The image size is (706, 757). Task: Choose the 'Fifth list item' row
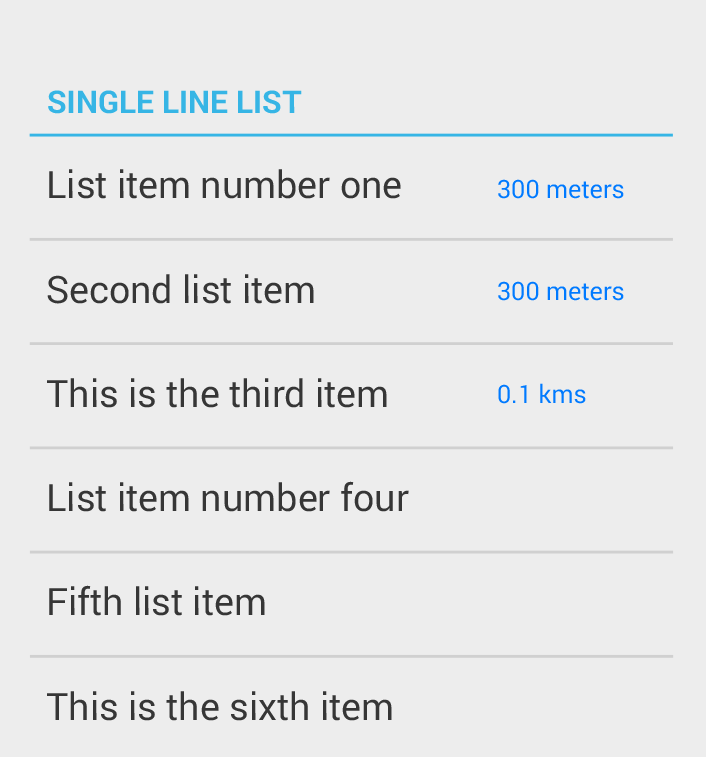pos(157,603)
